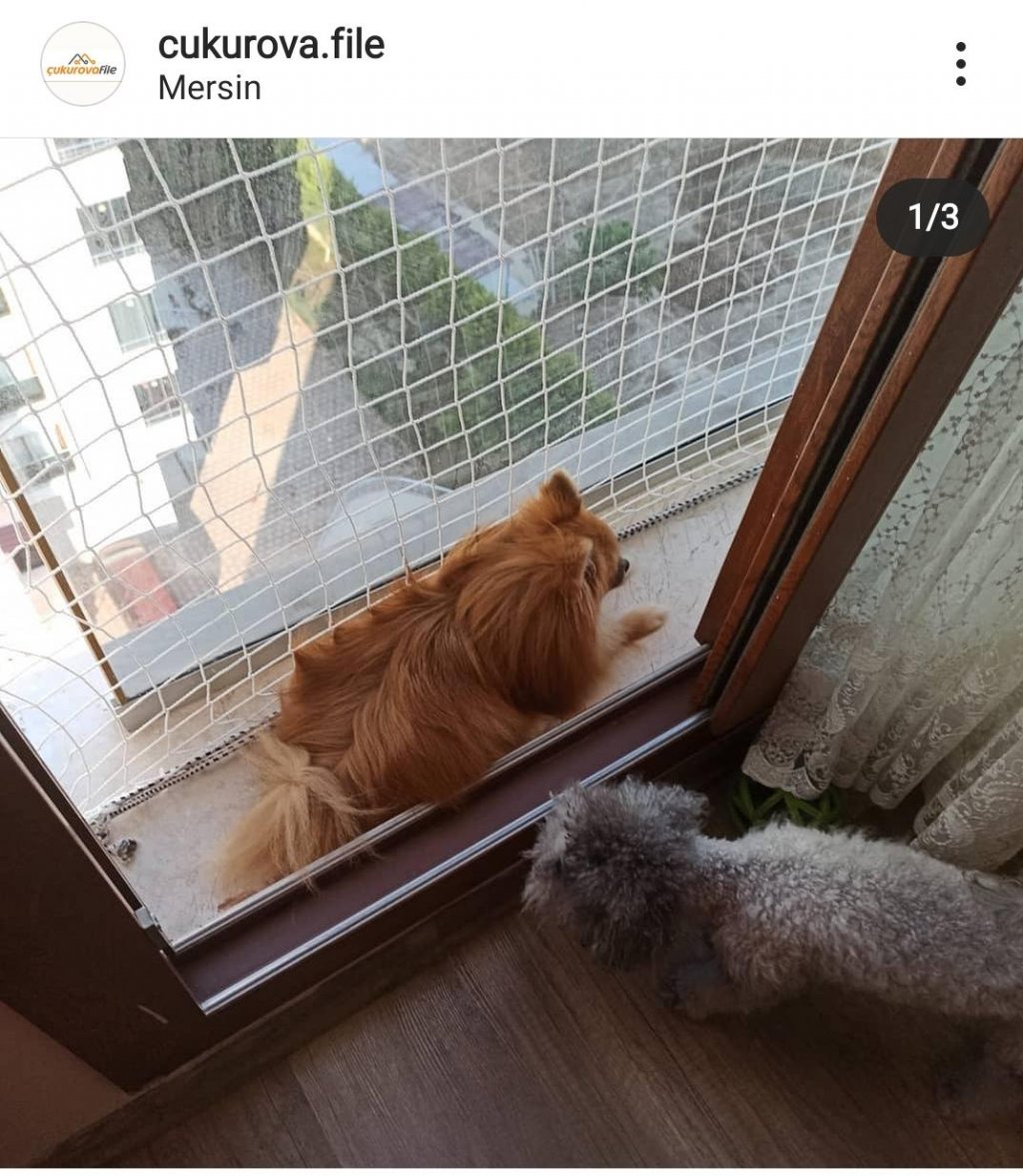Open the cukurova.file profile picture
The width and height of the screenshot is (1023, 1176).
[x=83, y=65]
